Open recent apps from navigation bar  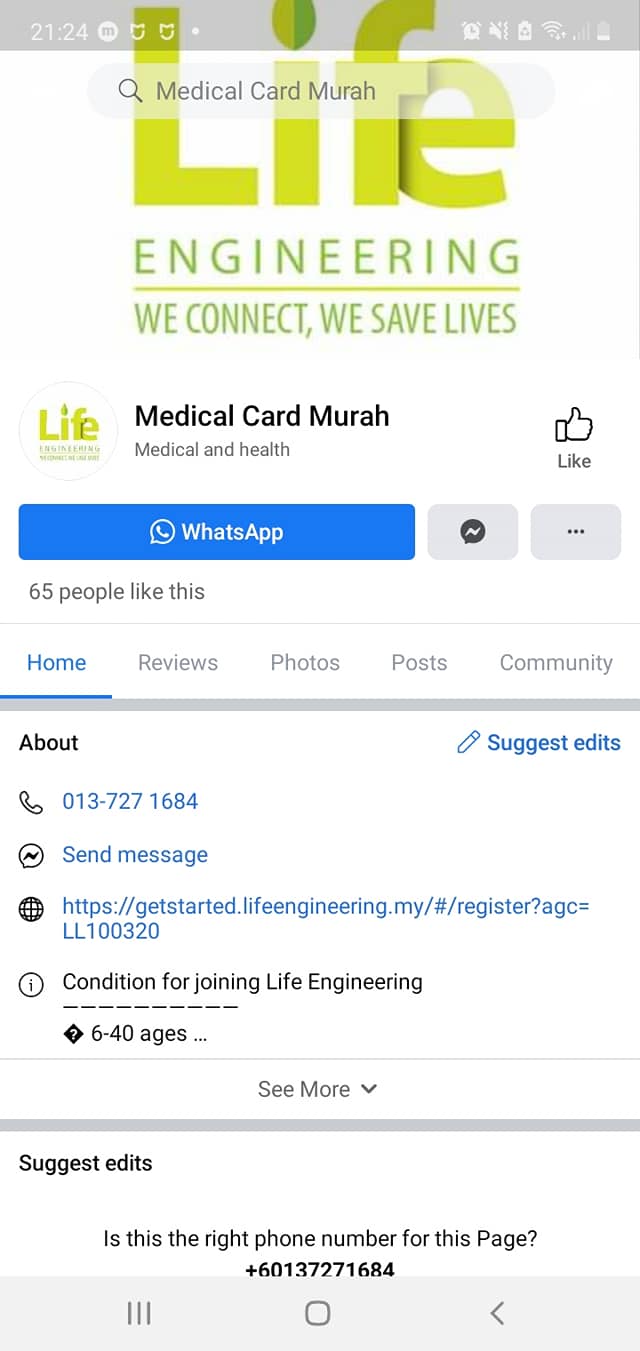[139, 1313]
